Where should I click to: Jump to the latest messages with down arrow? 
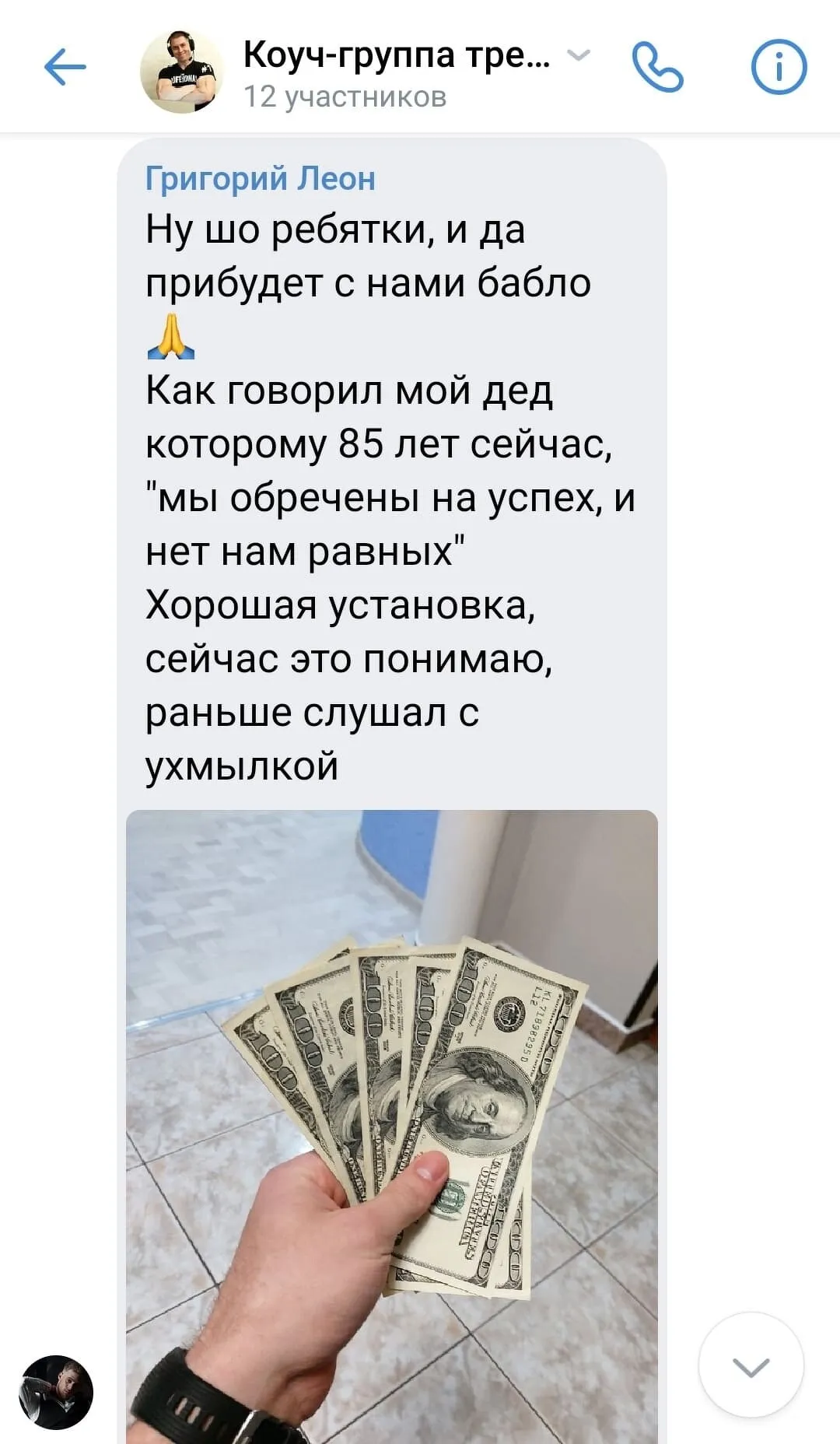(751, 1365)
